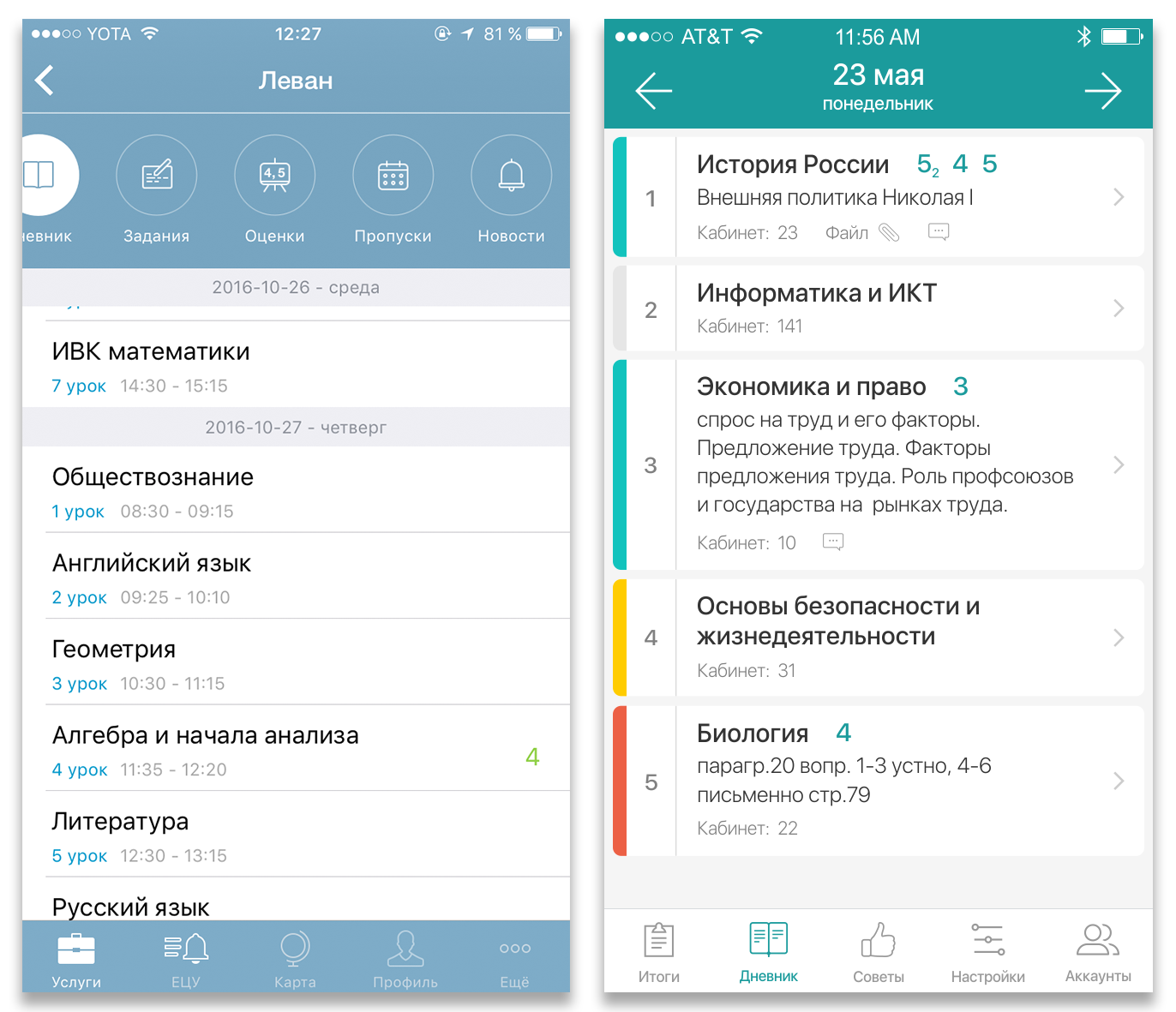Switch to the Карта tab
This screenshot has width=1176, height=1012.
[x=295, y=958]
